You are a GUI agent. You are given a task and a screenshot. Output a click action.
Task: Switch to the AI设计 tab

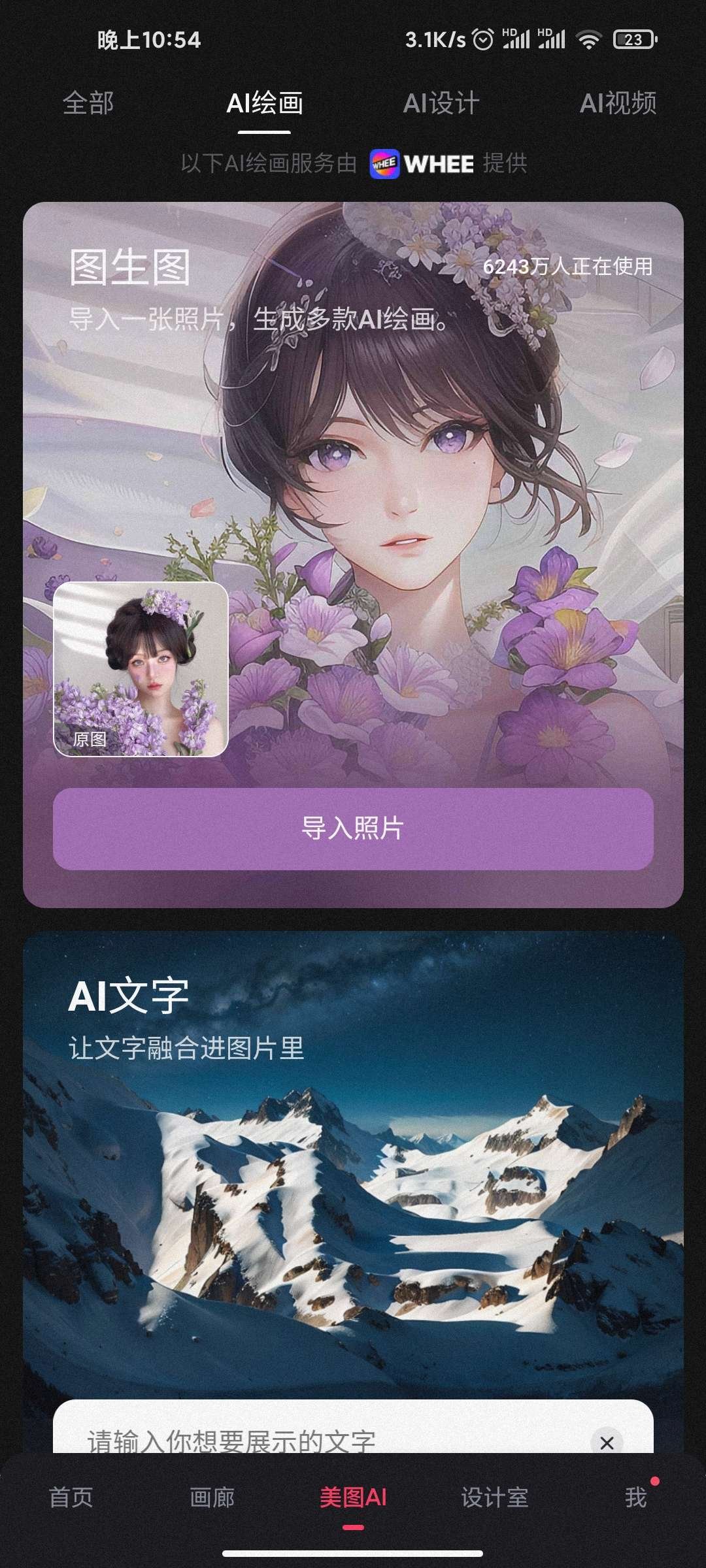point(441,103)
